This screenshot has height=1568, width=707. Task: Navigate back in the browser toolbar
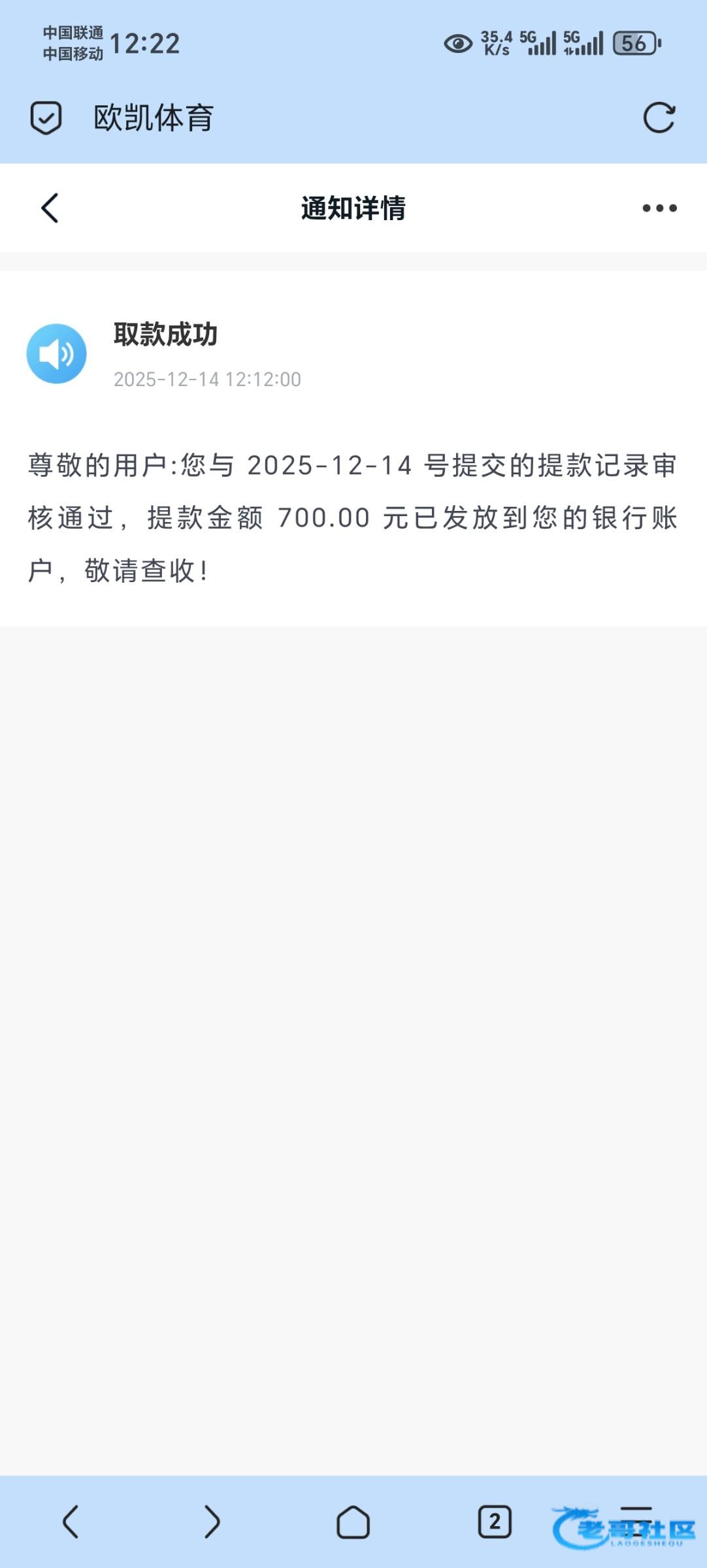(x=71, y=1522)
